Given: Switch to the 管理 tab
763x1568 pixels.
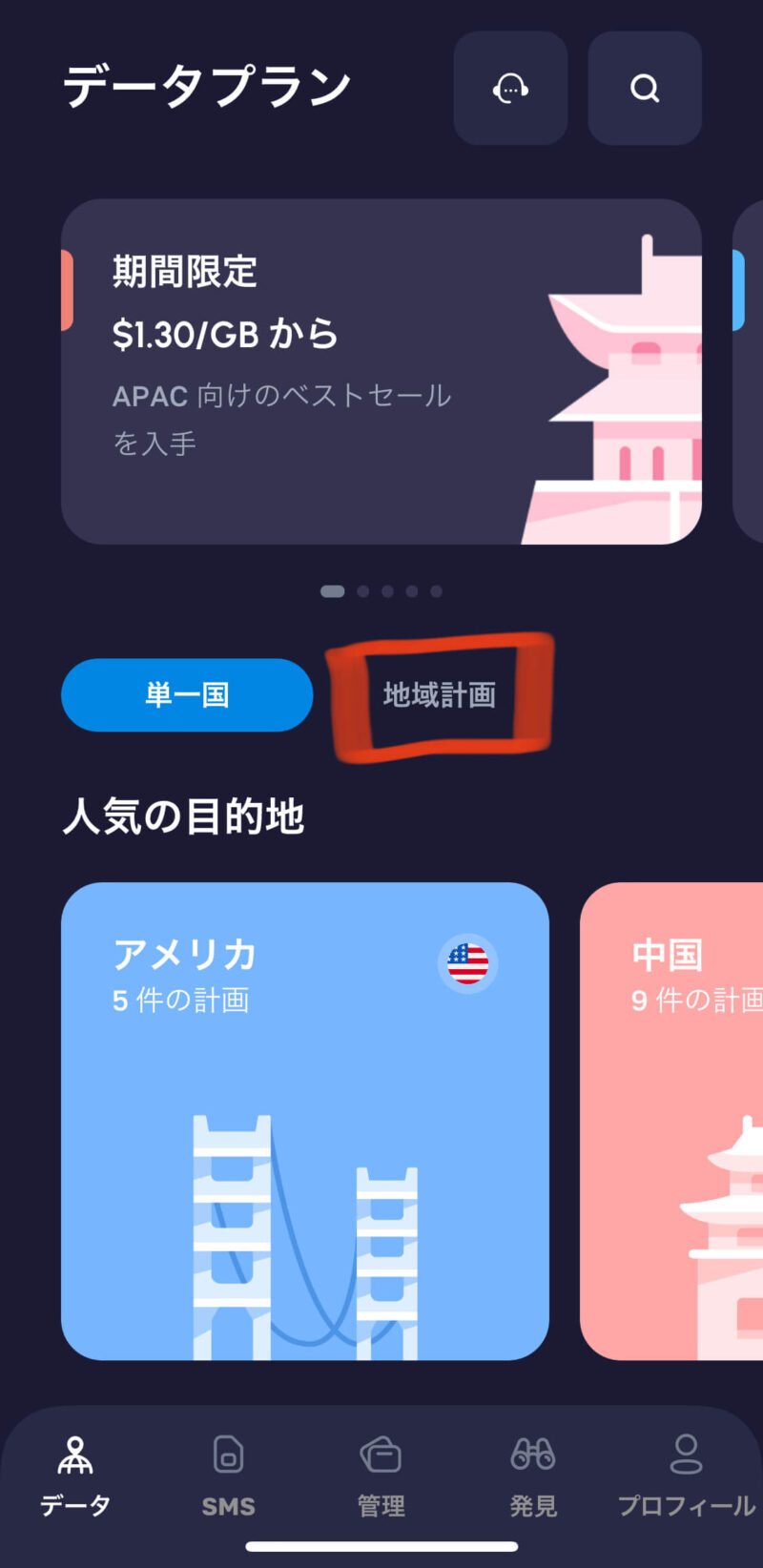Looking at the screenshot, I should [381, 1476].
